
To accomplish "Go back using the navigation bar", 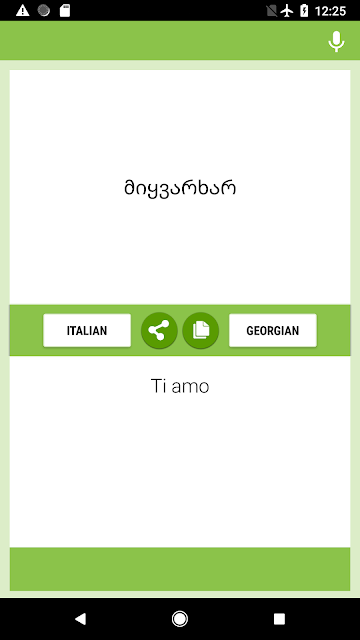I will coord(80,619).
